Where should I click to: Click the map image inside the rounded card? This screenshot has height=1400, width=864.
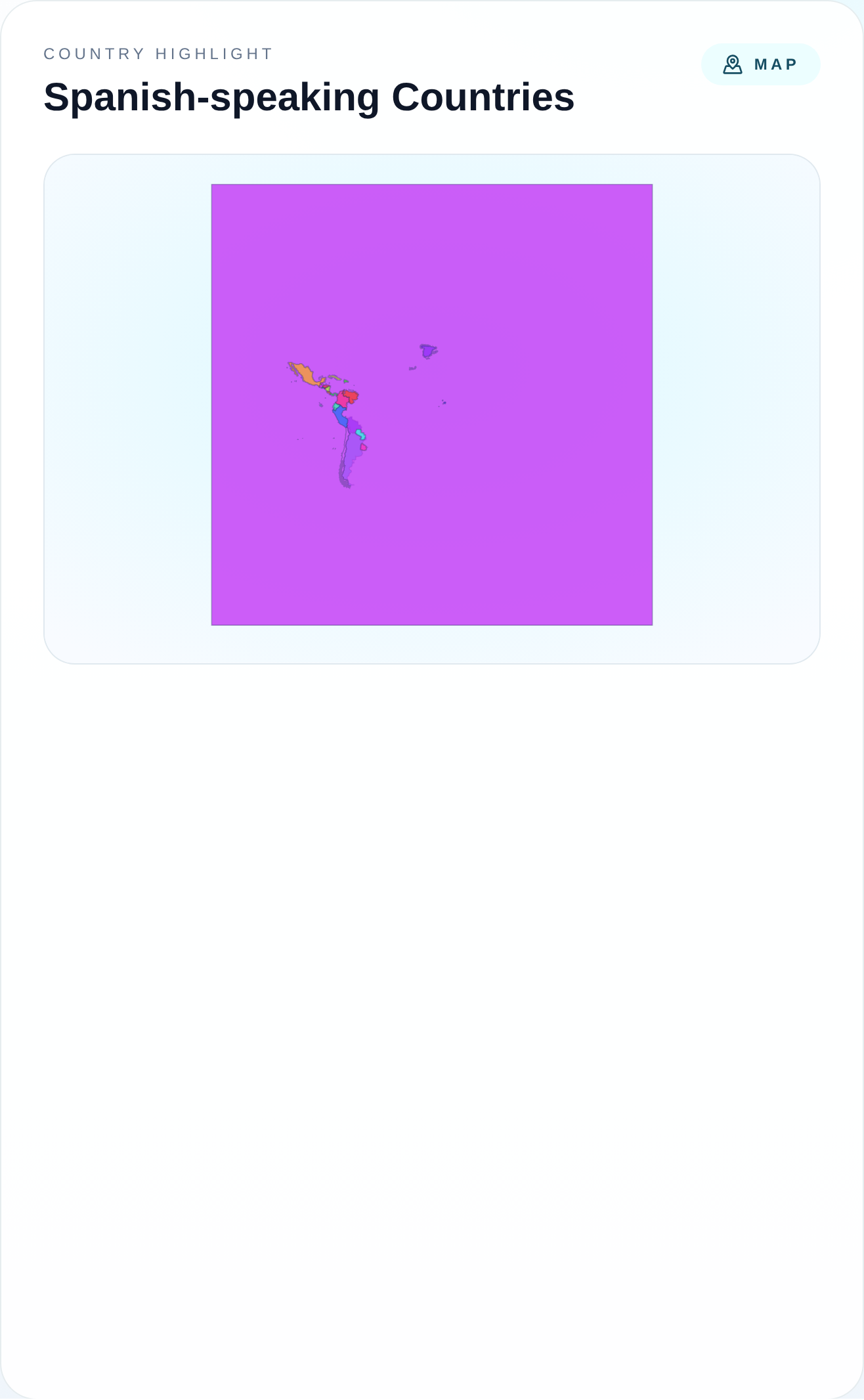point(432,404)
